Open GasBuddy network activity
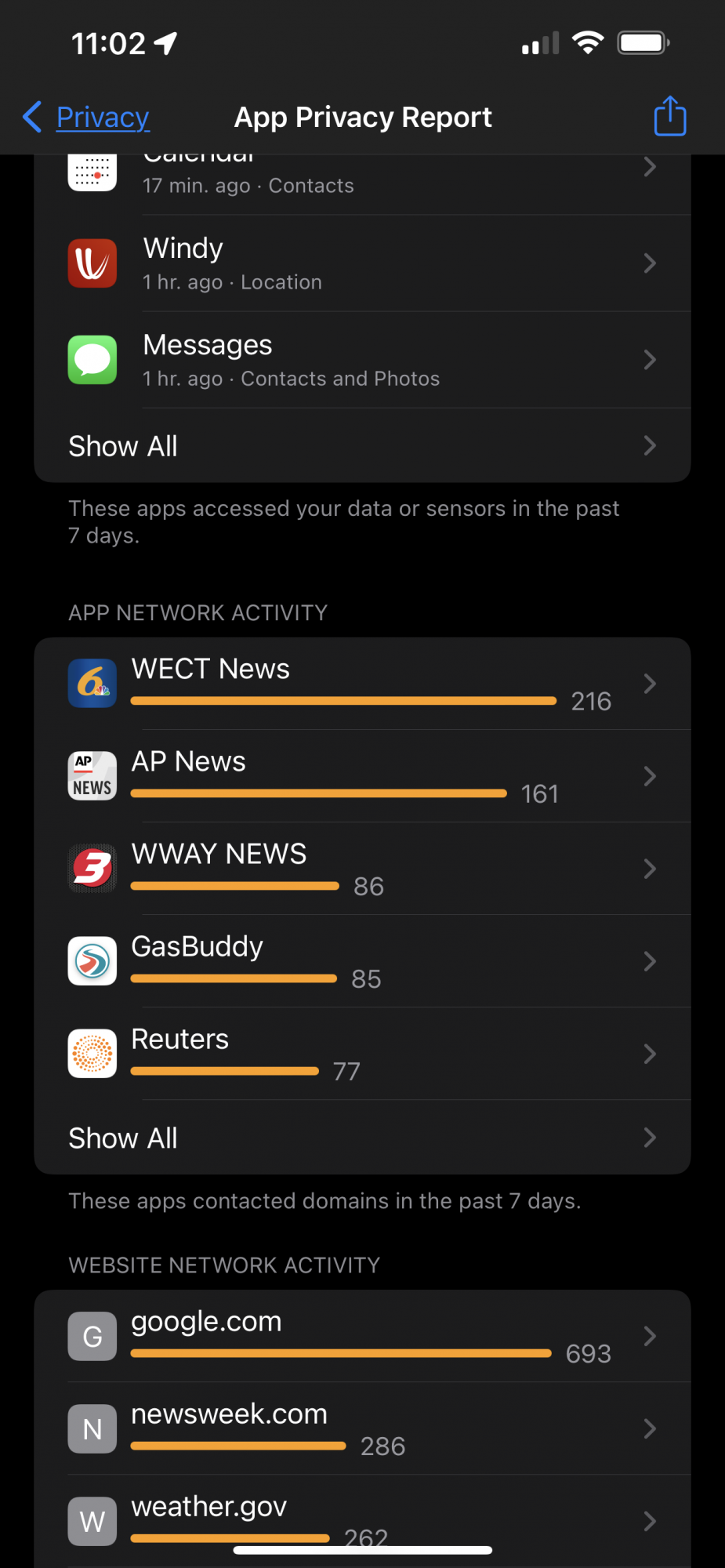The width and height of the screenshot is (725, 1568). coord(362,961)
